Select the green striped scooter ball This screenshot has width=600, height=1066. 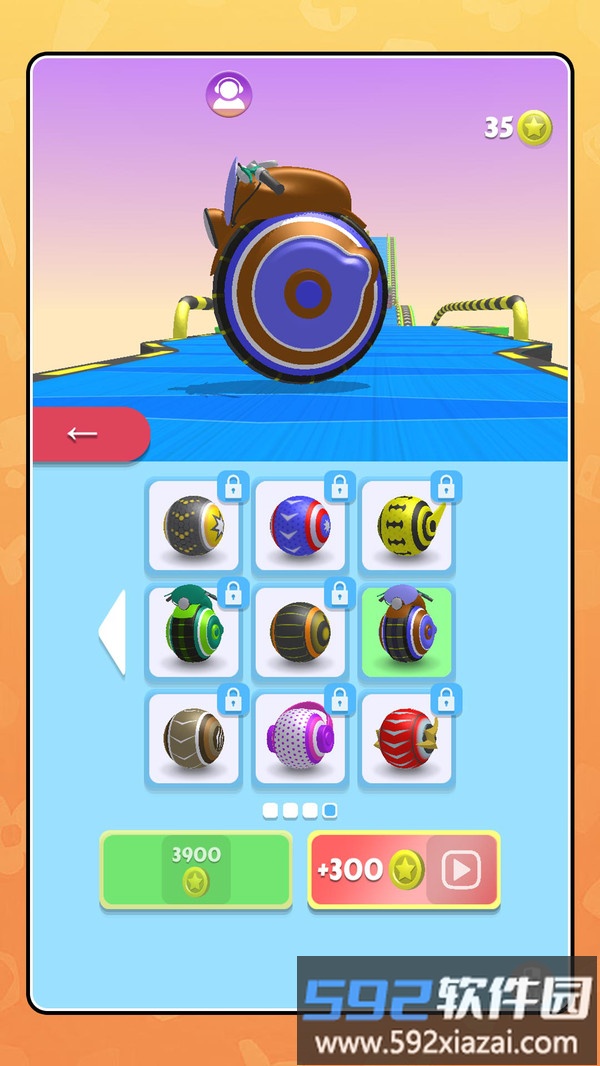[x=194, y=632]
